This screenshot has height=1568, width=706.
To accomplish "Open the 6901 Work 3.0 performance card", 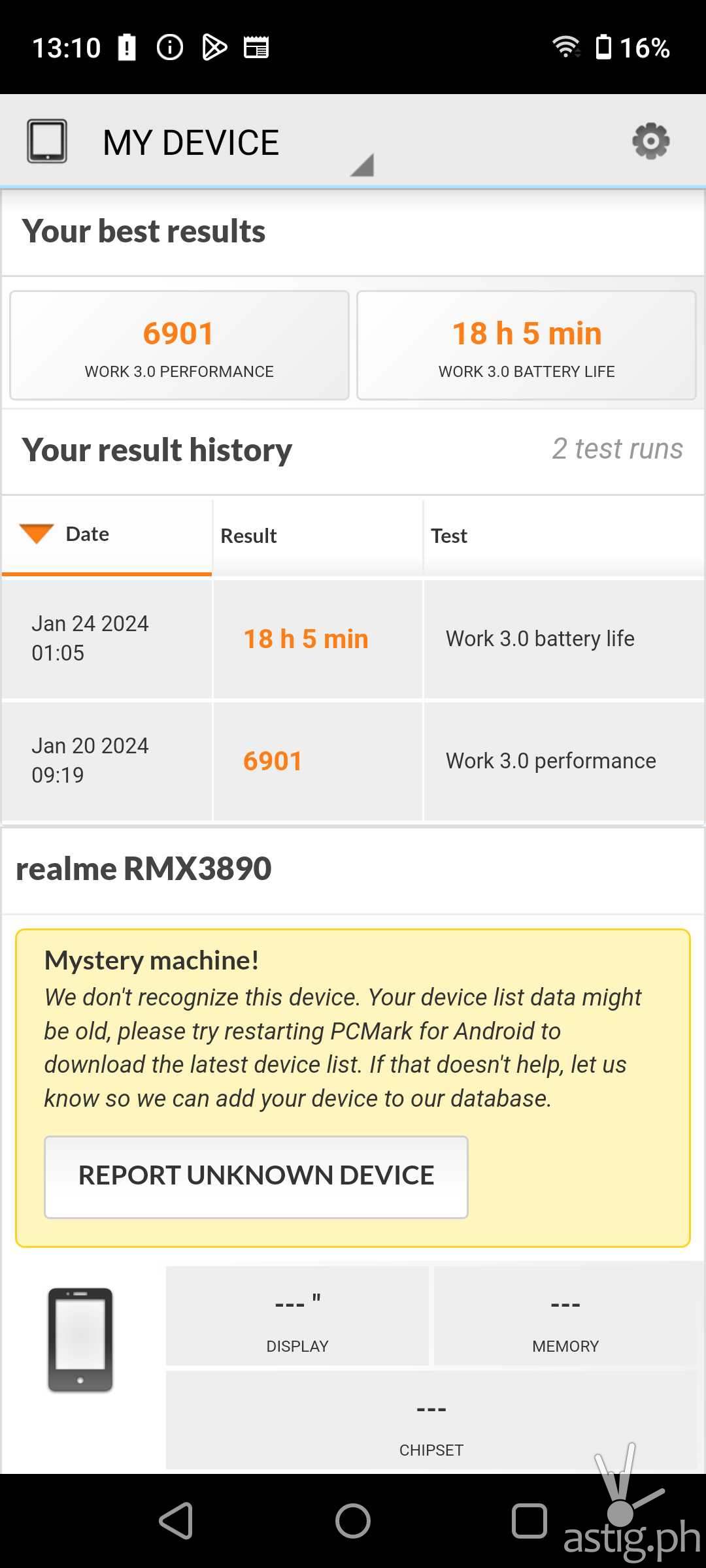I will pyautogui.click(x=179, y=346).
